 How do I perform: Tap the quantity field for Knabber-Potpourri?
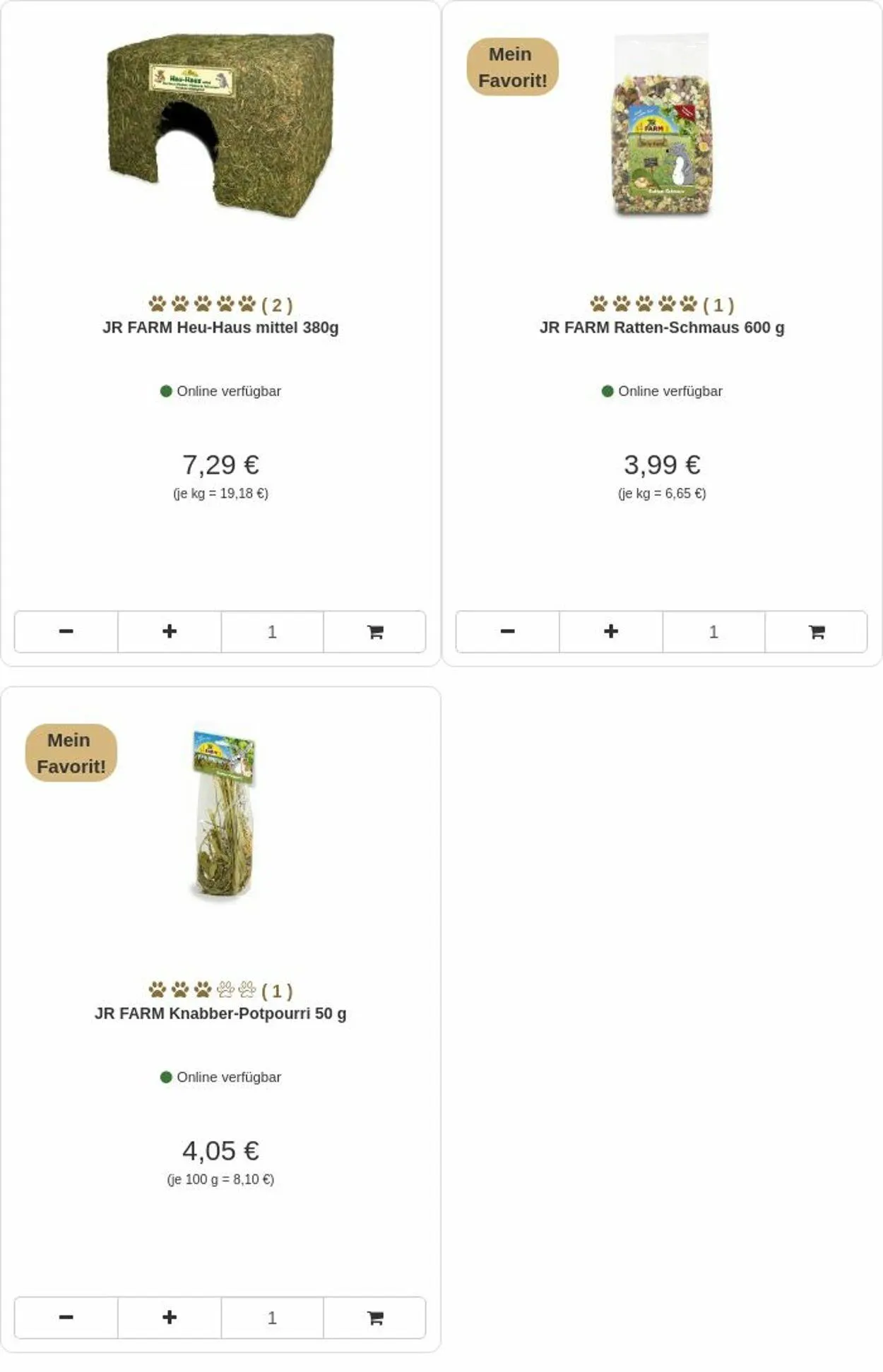pos(272,1317)
